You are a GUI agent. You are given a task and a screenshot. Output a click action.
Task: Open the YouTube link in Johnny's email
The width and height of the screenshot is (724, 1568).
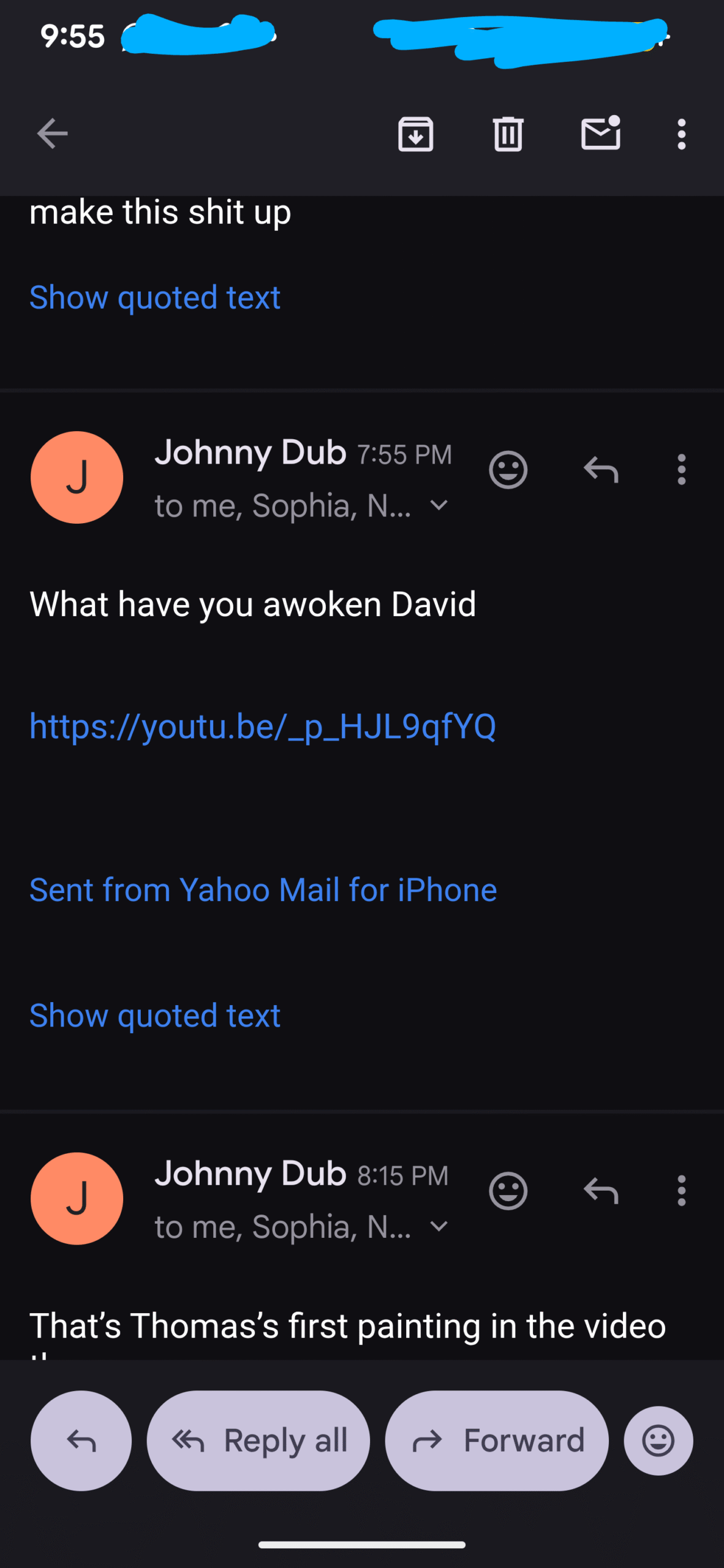(x=262, y=726)
